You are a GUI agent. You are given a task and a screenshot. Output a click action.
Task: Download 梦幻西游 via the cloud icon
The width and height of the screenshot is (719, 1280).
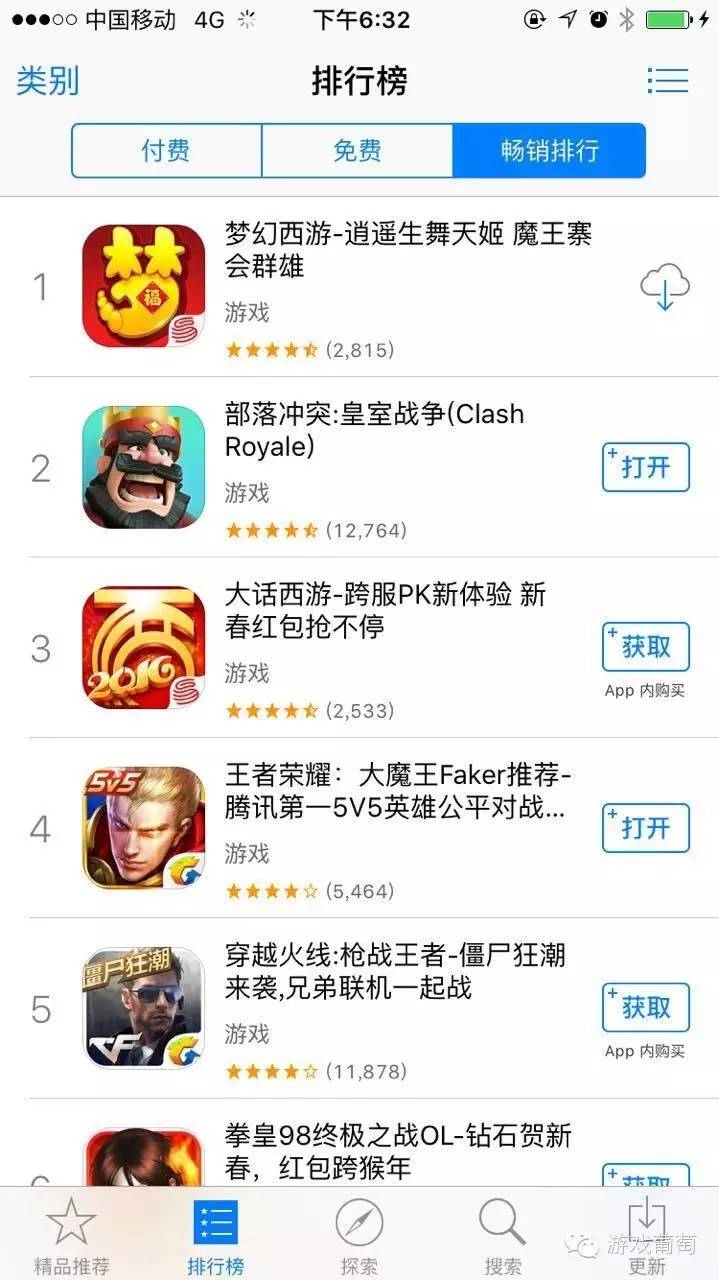[665, 288]
